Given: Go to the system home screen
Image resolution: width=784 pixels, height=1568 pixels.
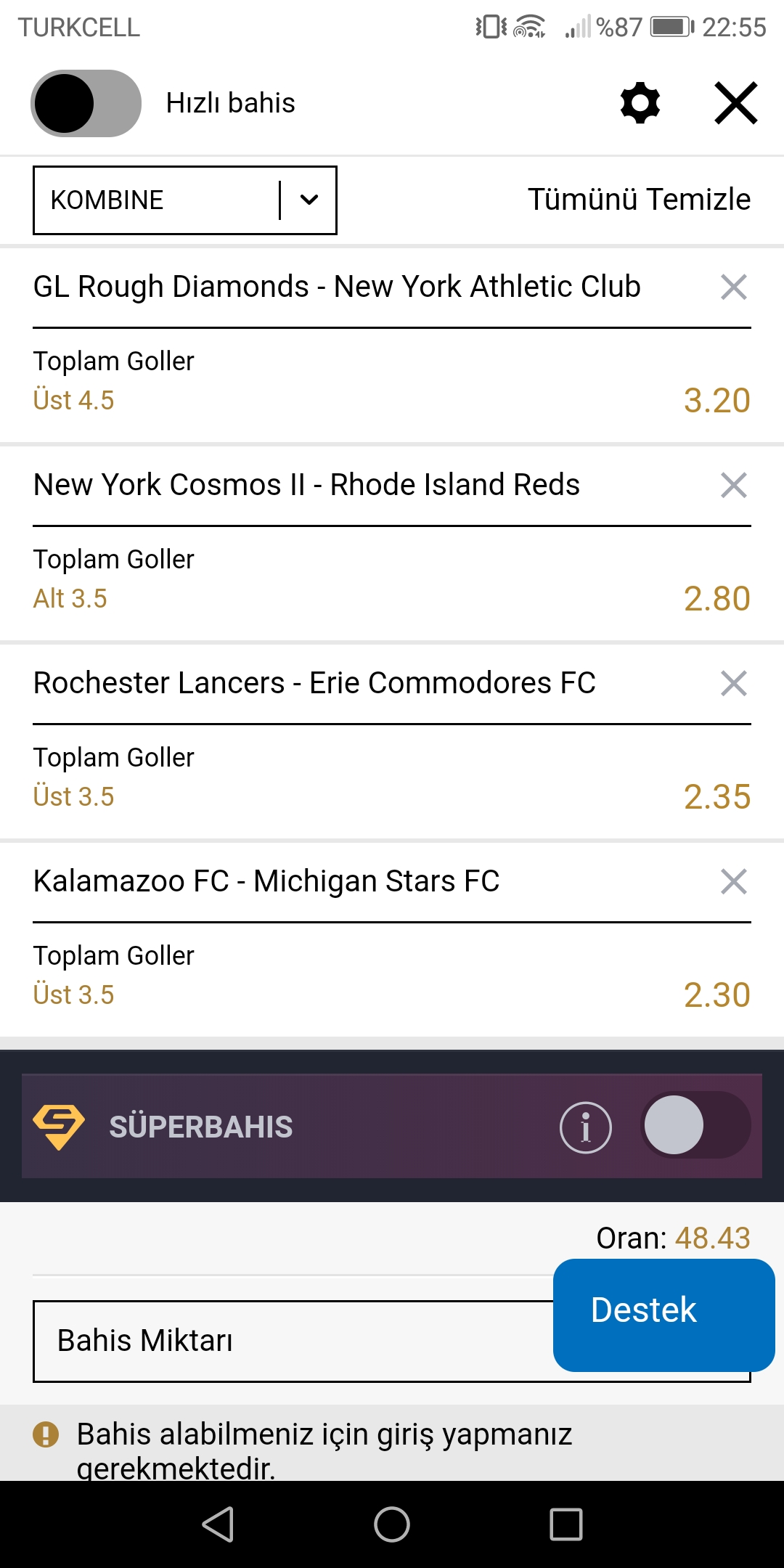Looking at the screenshot, I should (x=392, y=1524).
